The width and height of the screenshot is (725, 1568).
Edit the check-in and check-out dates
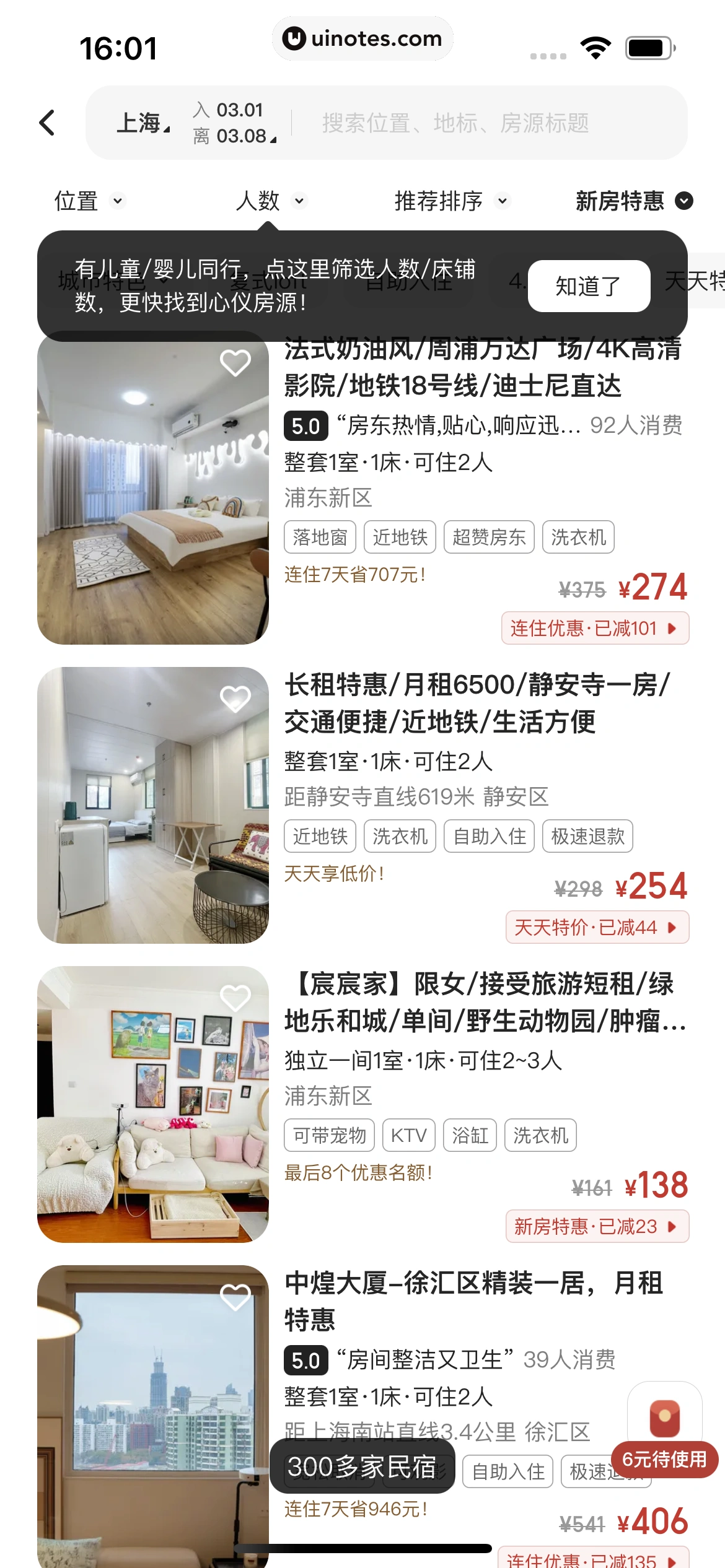[235, 123]
